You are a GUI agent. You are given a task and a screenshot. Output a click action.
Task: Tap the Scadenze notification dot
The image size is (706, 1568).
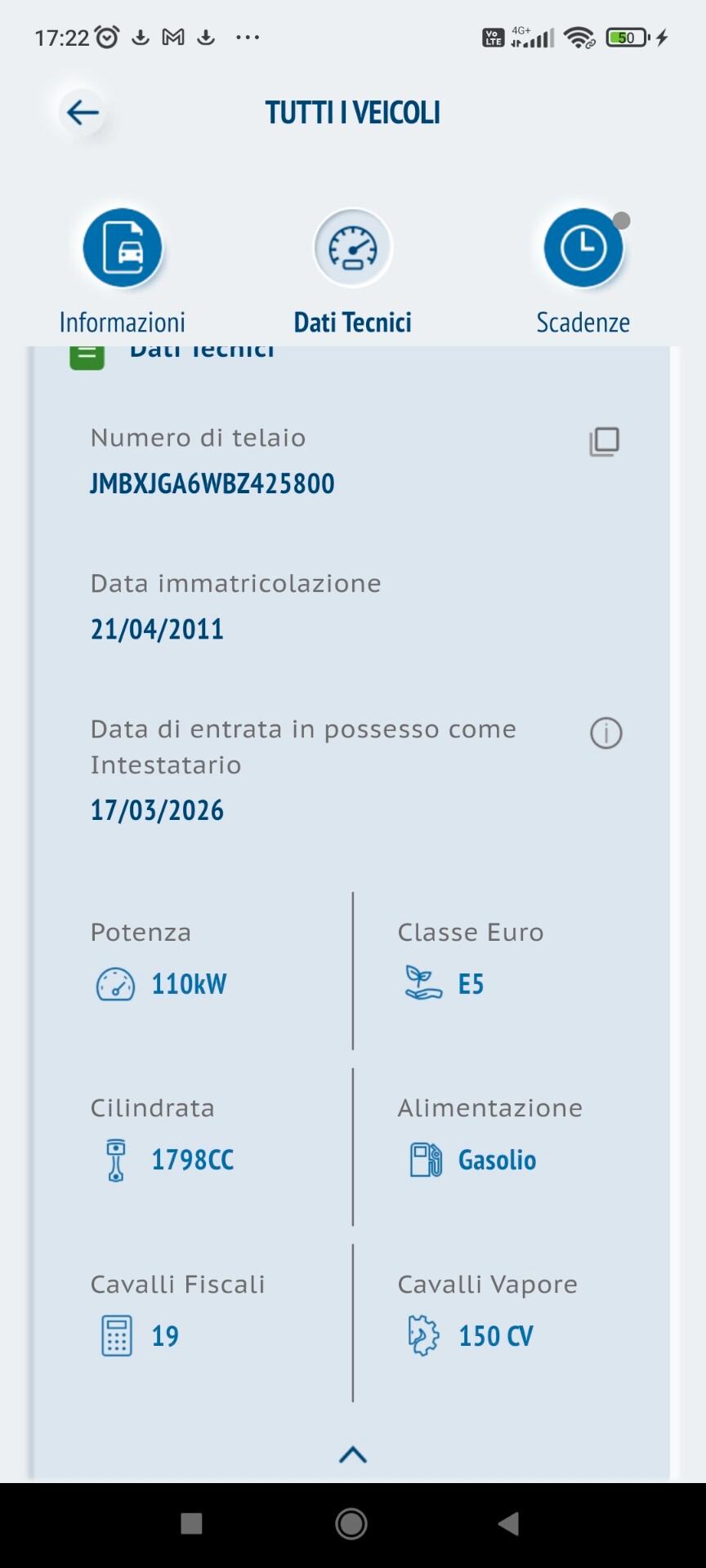622,219
